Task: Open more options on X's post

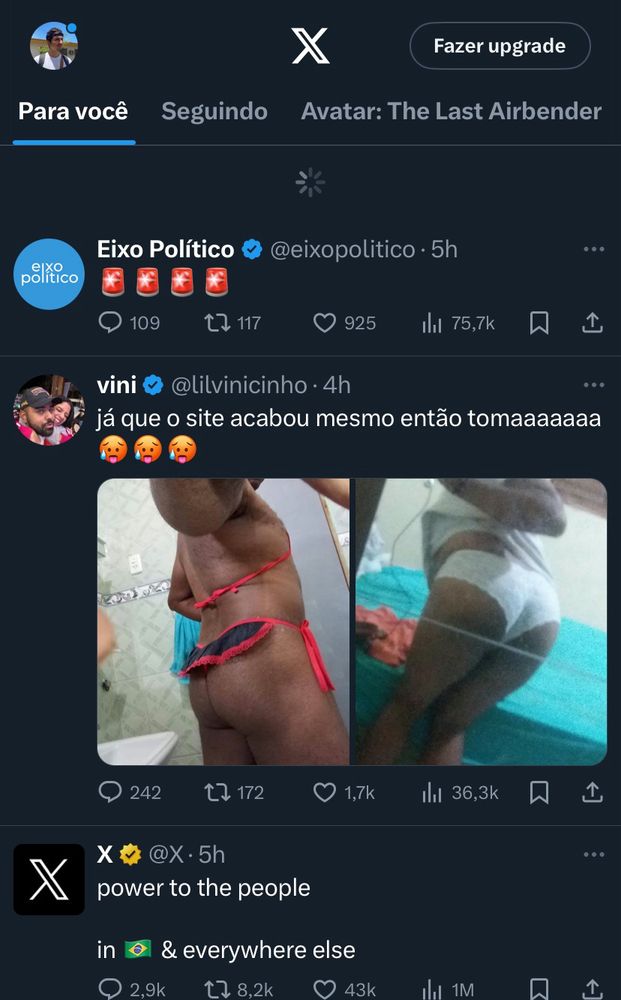Action: [593, 855]
